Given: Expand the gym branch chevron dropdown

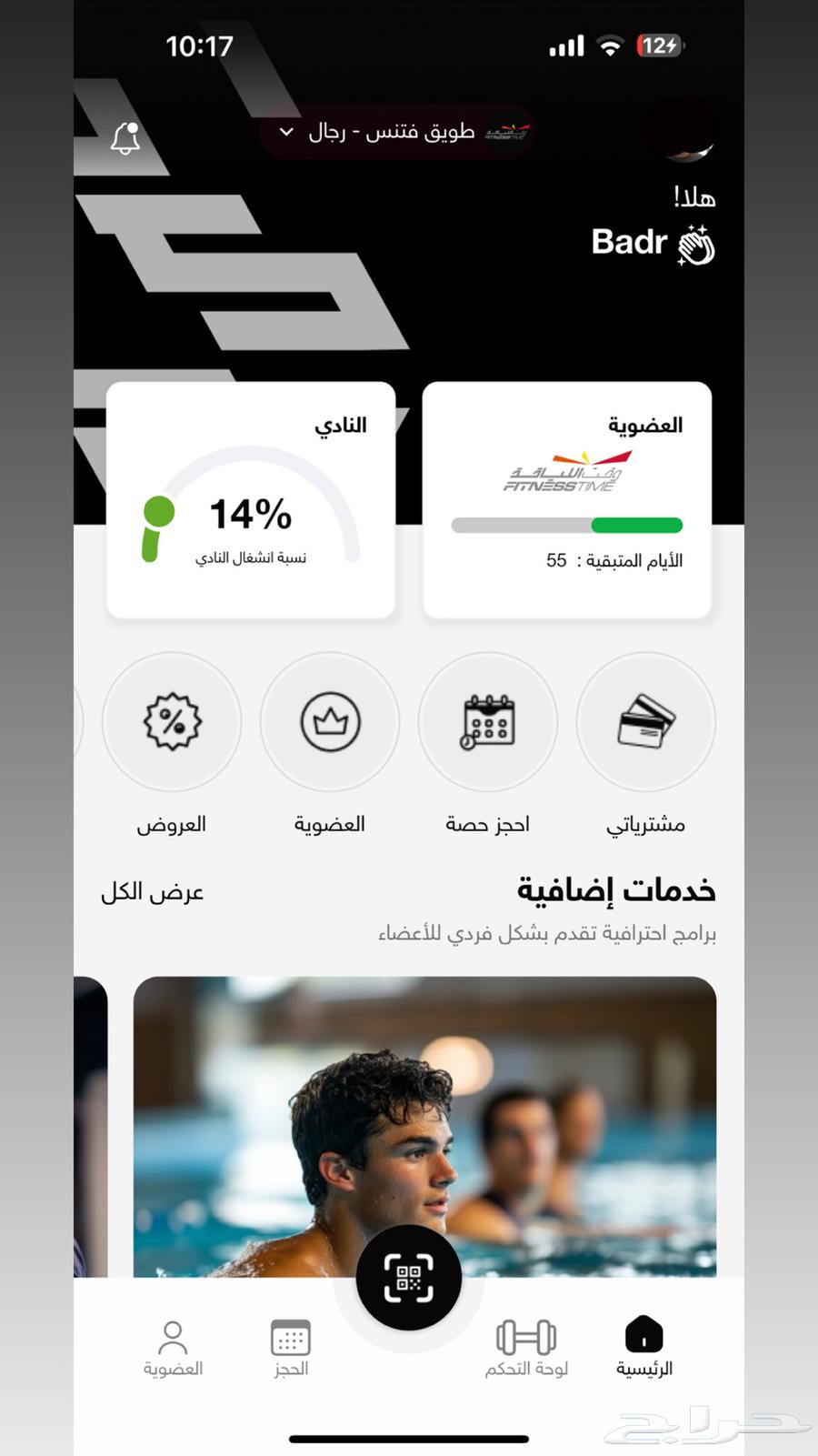Looking at the screenshot, I should (286, 132).
